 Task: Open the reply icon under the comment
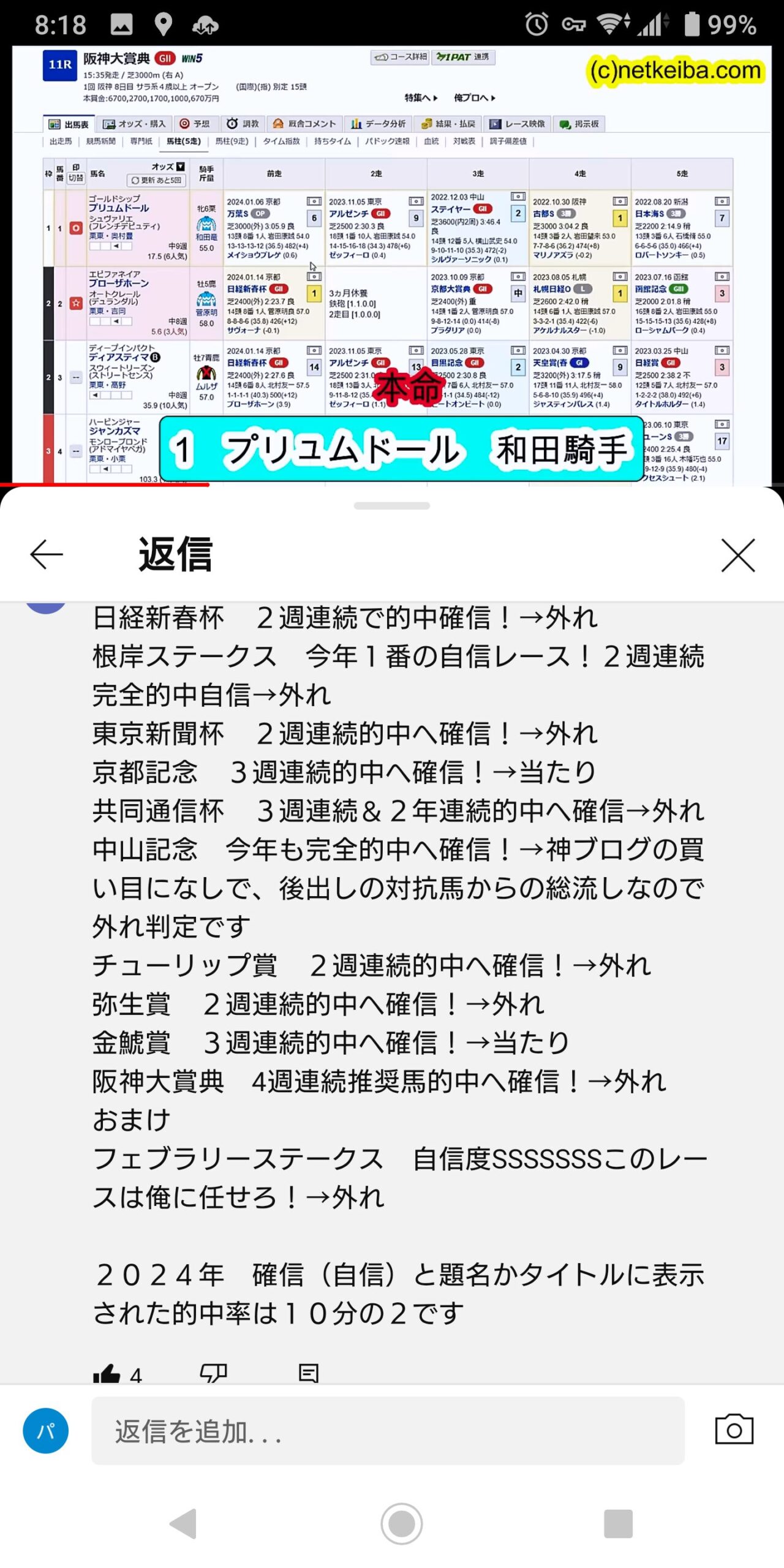[x=308, y=1374]
